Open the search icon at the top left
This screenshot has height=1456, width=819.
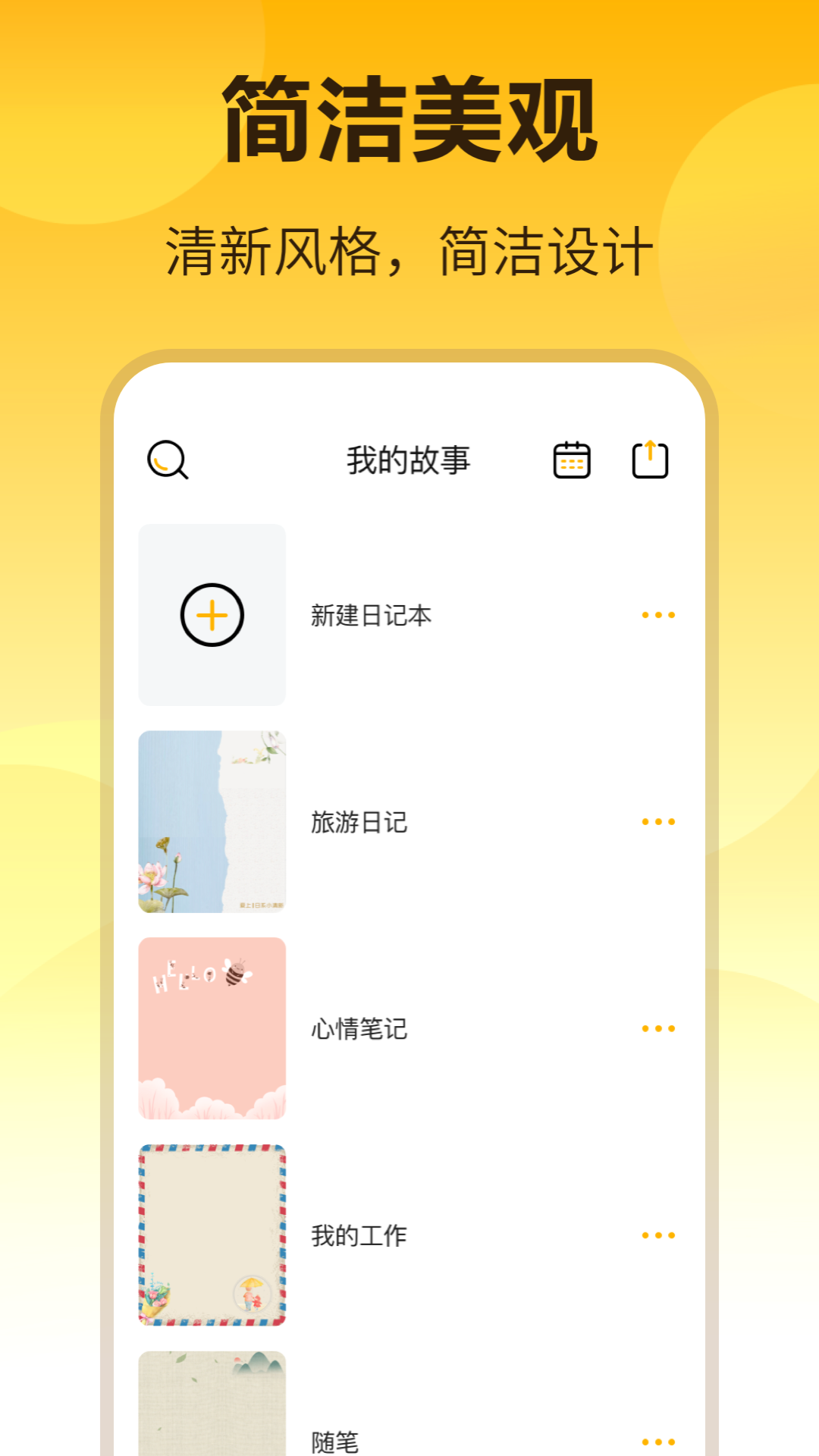pos(168,460)
